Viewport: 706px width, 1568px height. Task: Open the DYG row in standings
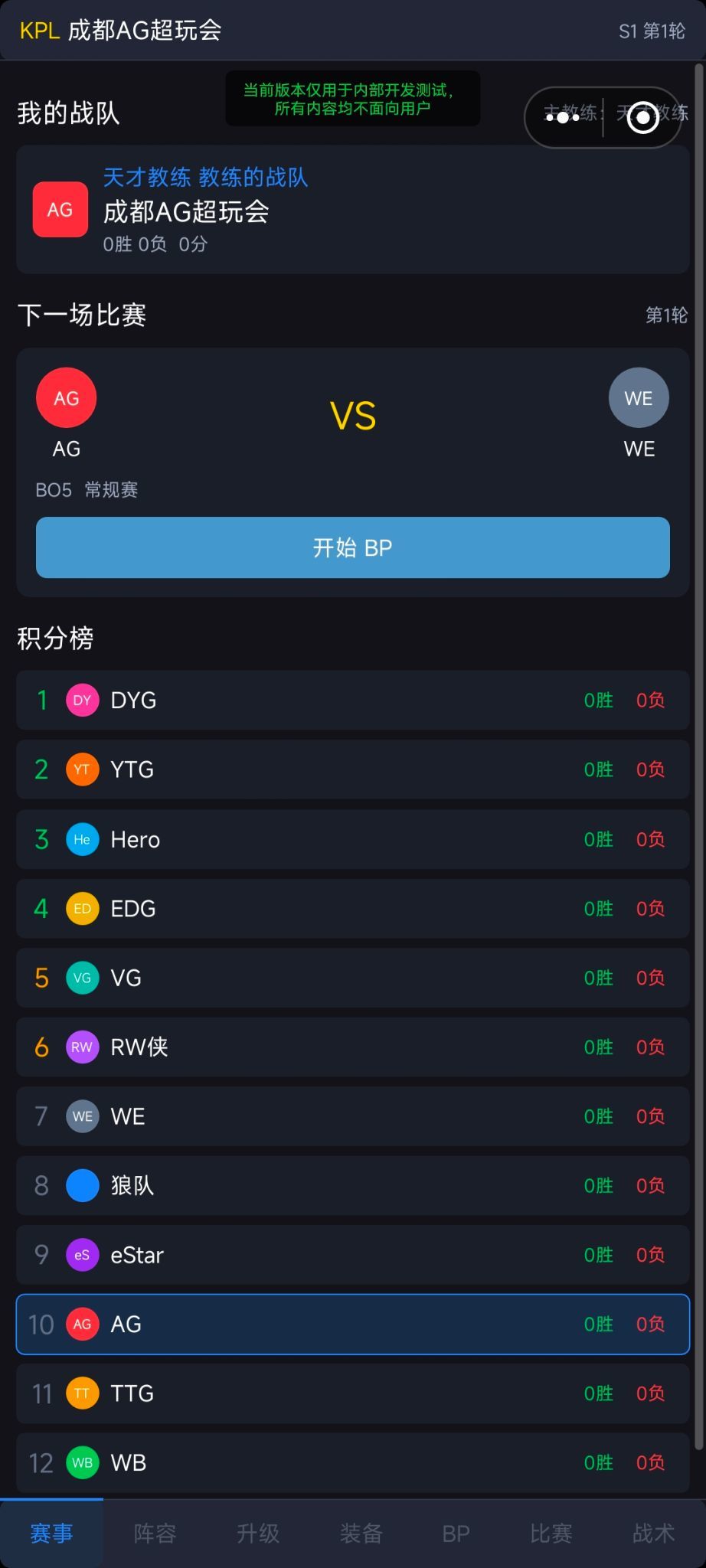pos(352,700)
